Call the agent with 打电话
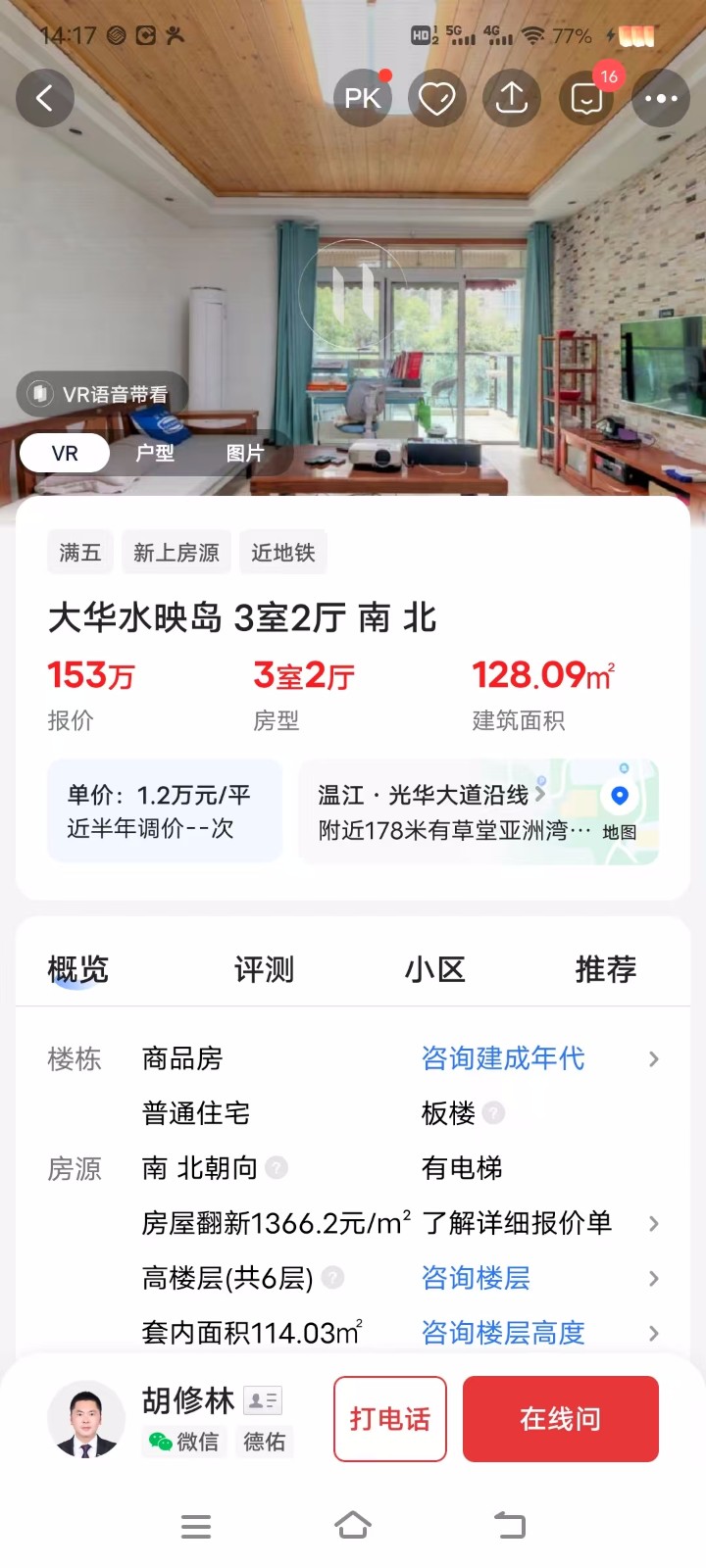Screen dimensions: 706x1568 click(390, 1419)
